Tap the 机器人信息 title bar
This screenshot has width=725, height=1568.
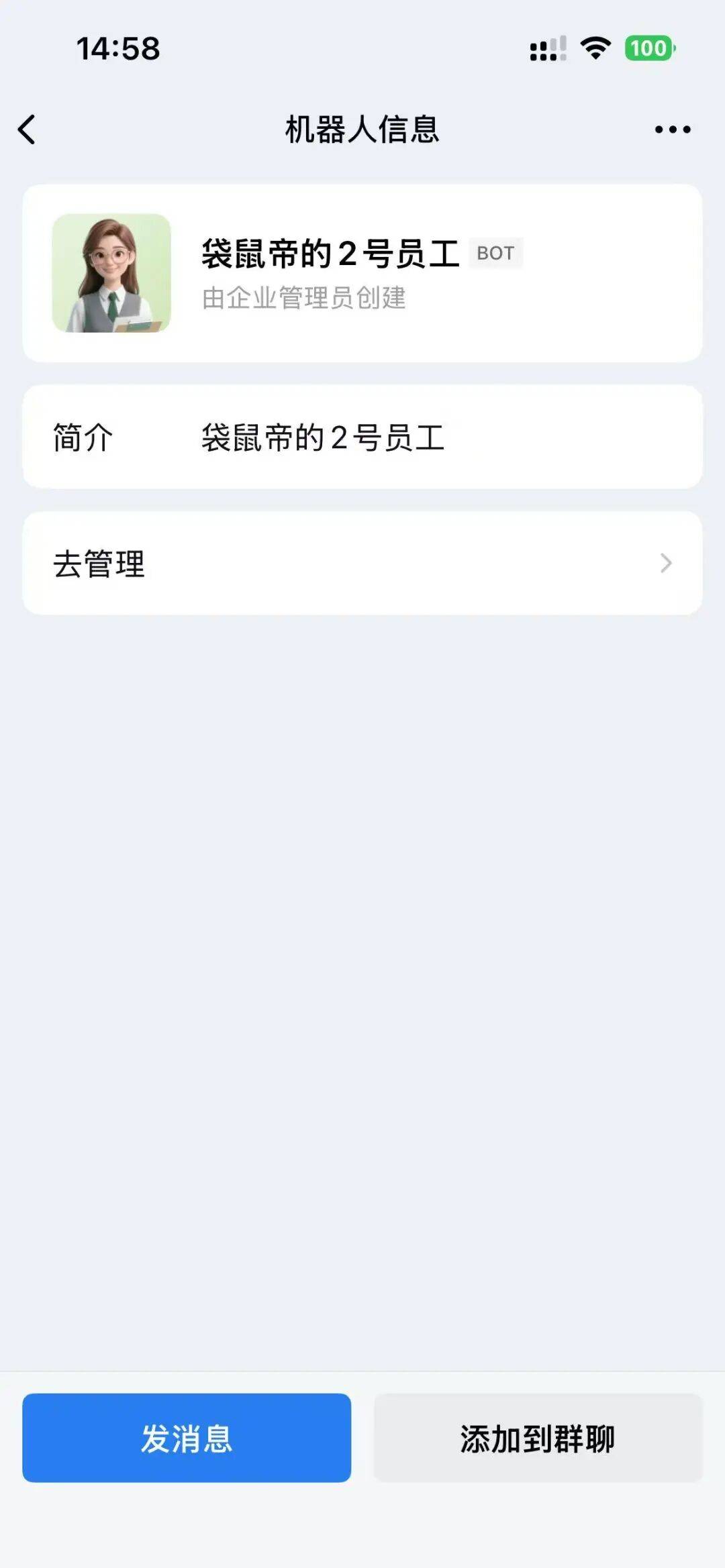click(x=362, y=128)
